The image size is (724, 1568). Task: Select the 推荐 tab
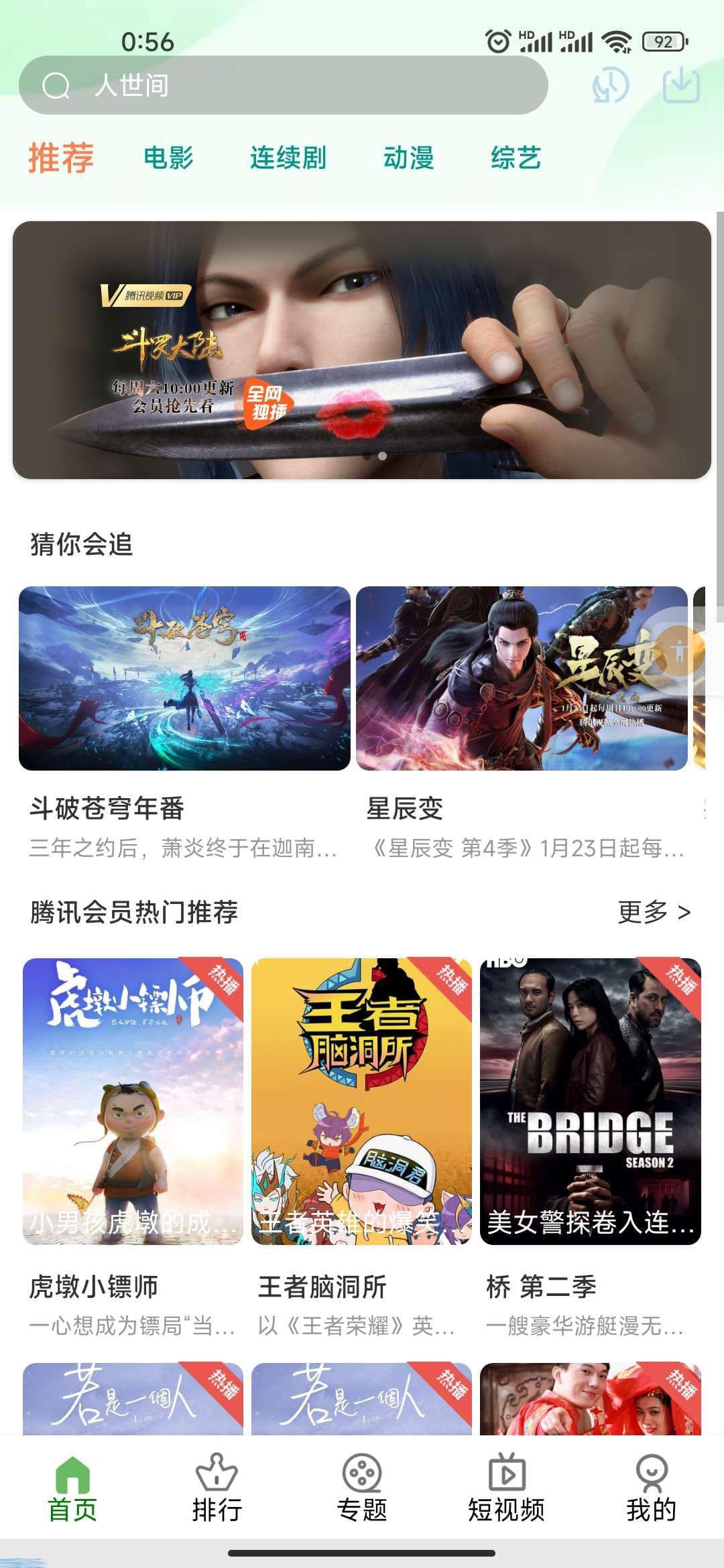click(61, 158)
